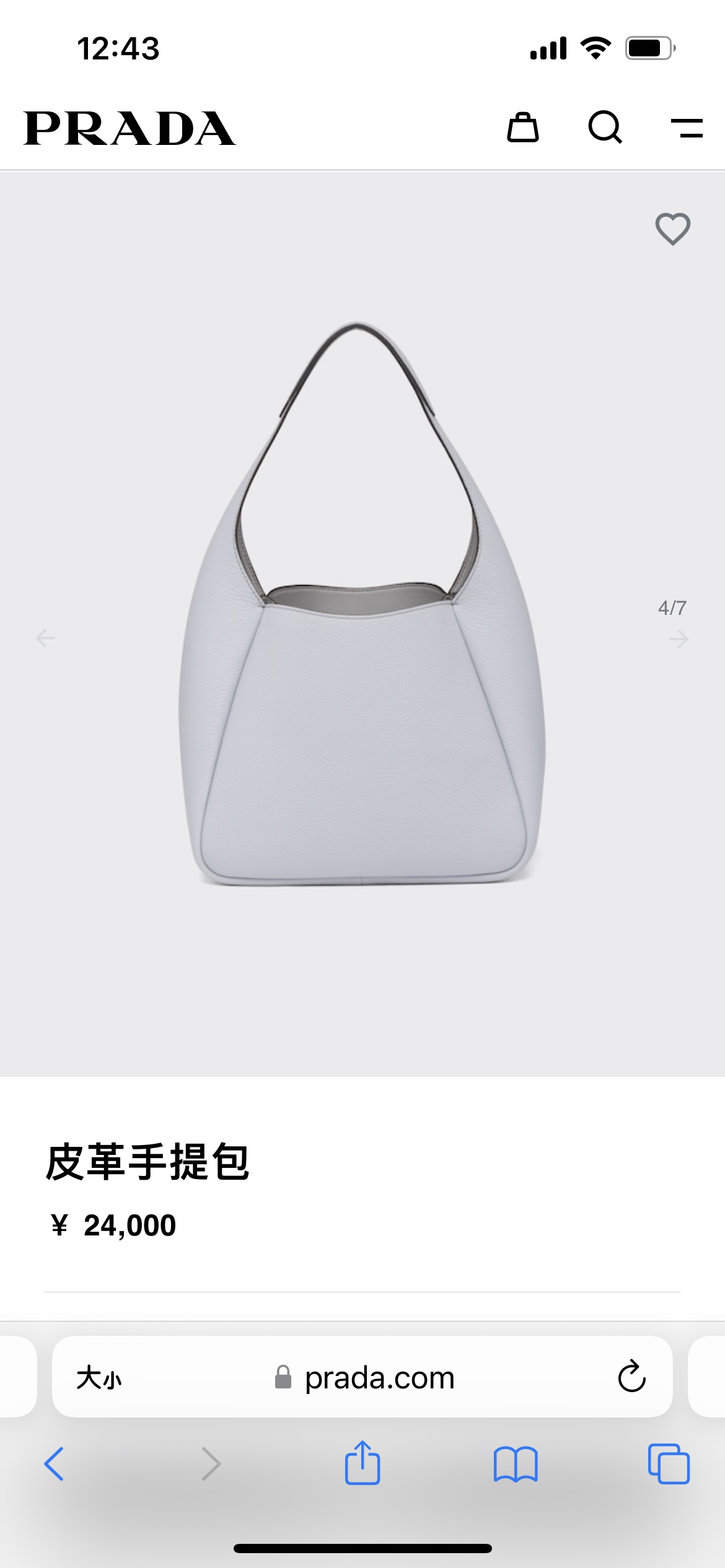Viewport: 725px width, 1568px height.
Task: Show previous product image arrow
Action: [45, 638]
